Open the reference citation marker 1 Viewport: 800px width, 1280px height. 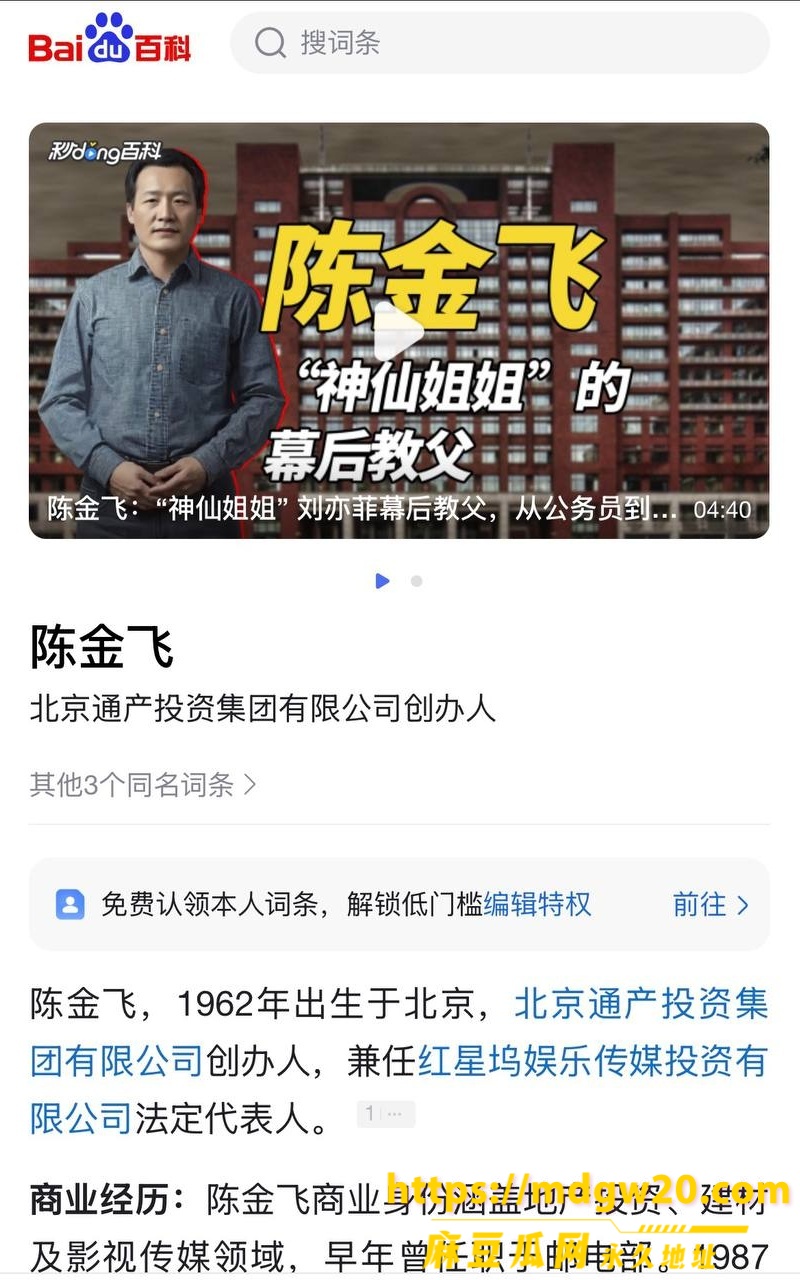(x=385, y=1114)
